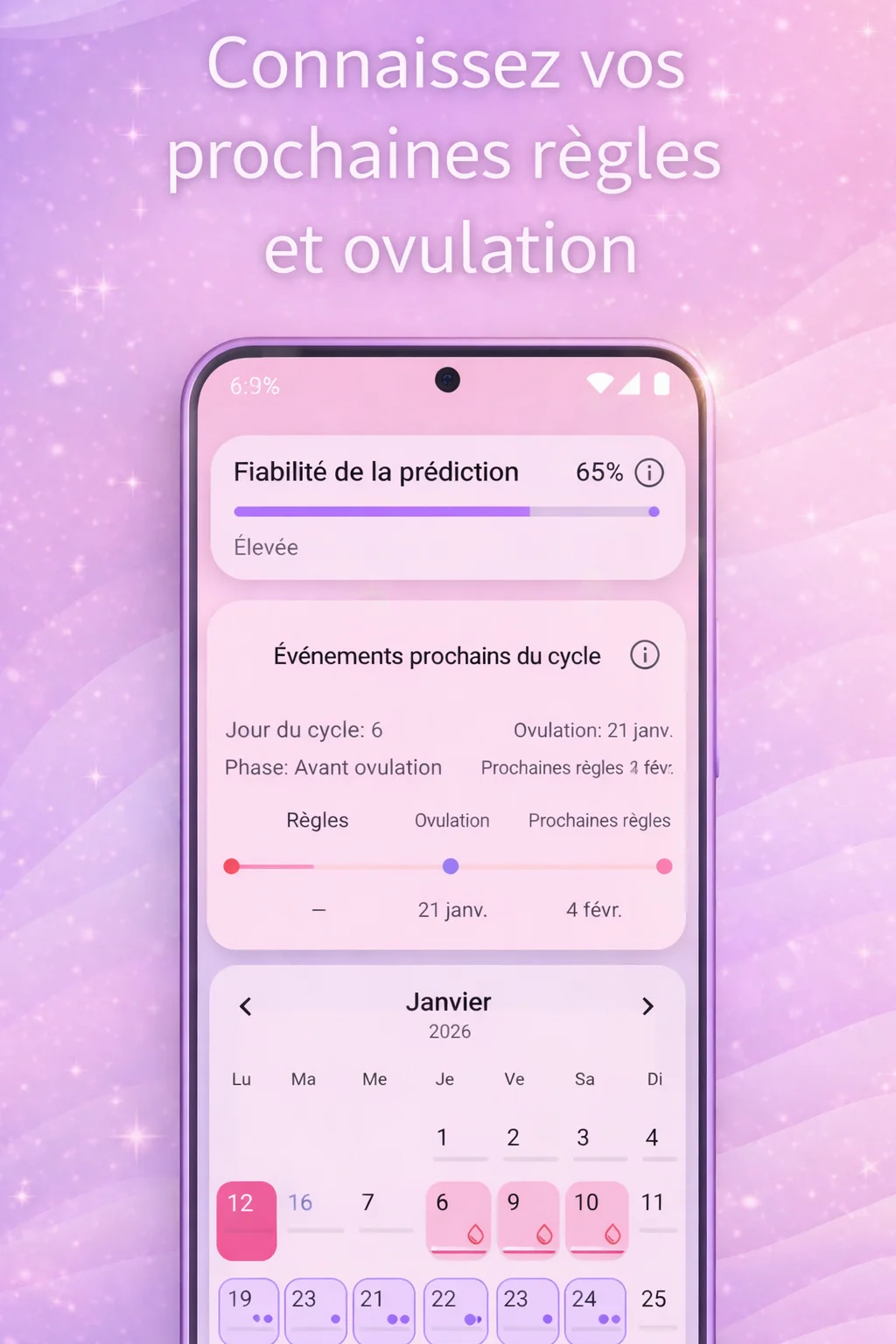Viewport: 896px width, 1344px height.
Task: Go to the previous month with the left chevron
Action: click(245, 1006)
